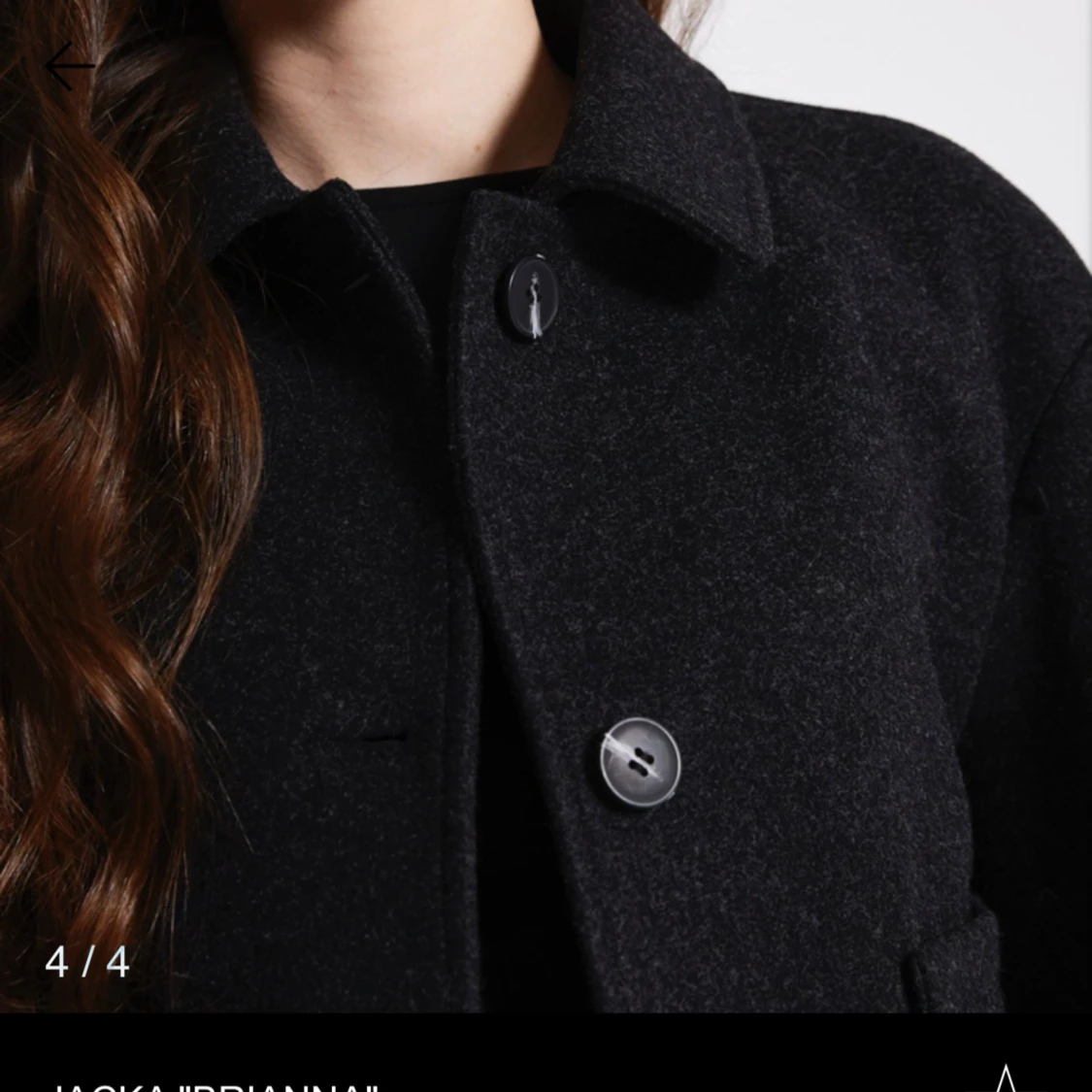Go back using the arrow icon
The width and height of the screenshot is (1092, 1092).
[x=70, y=67]
